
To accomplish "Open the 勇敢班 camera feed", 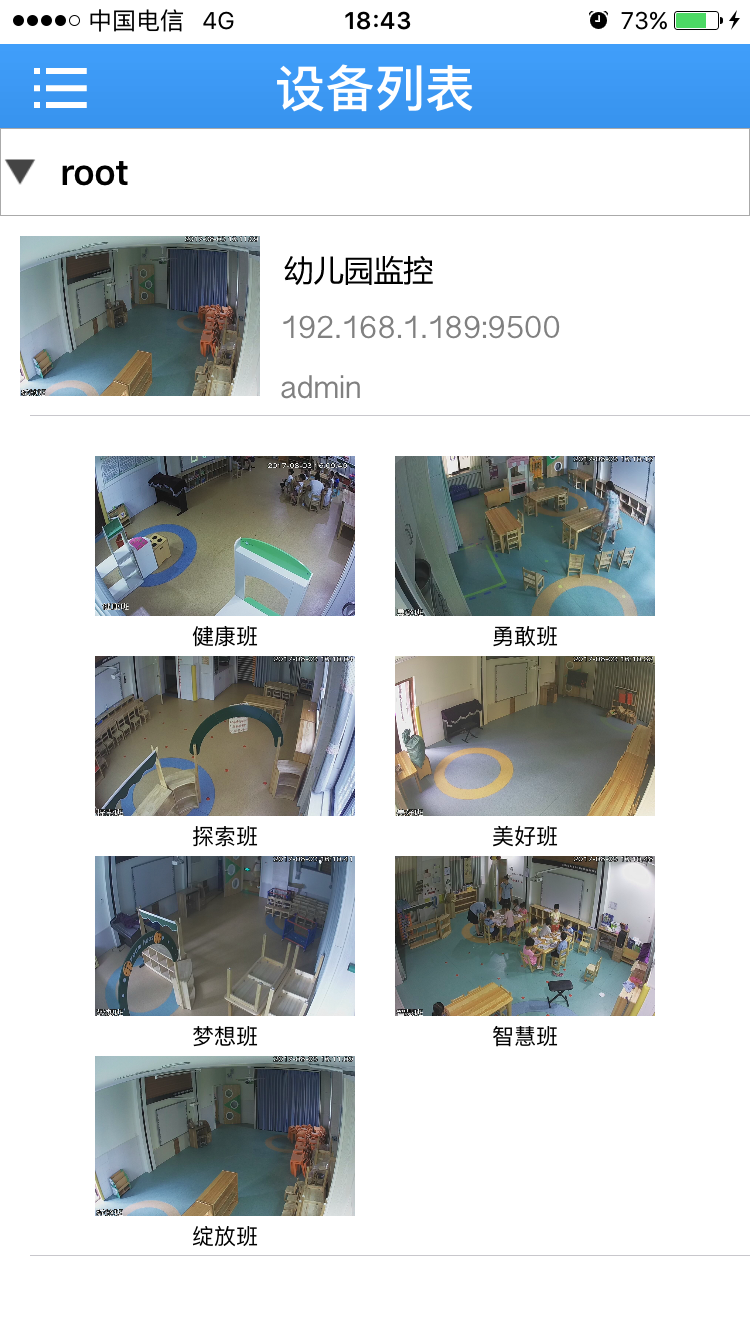I will (x=525, y=536).
